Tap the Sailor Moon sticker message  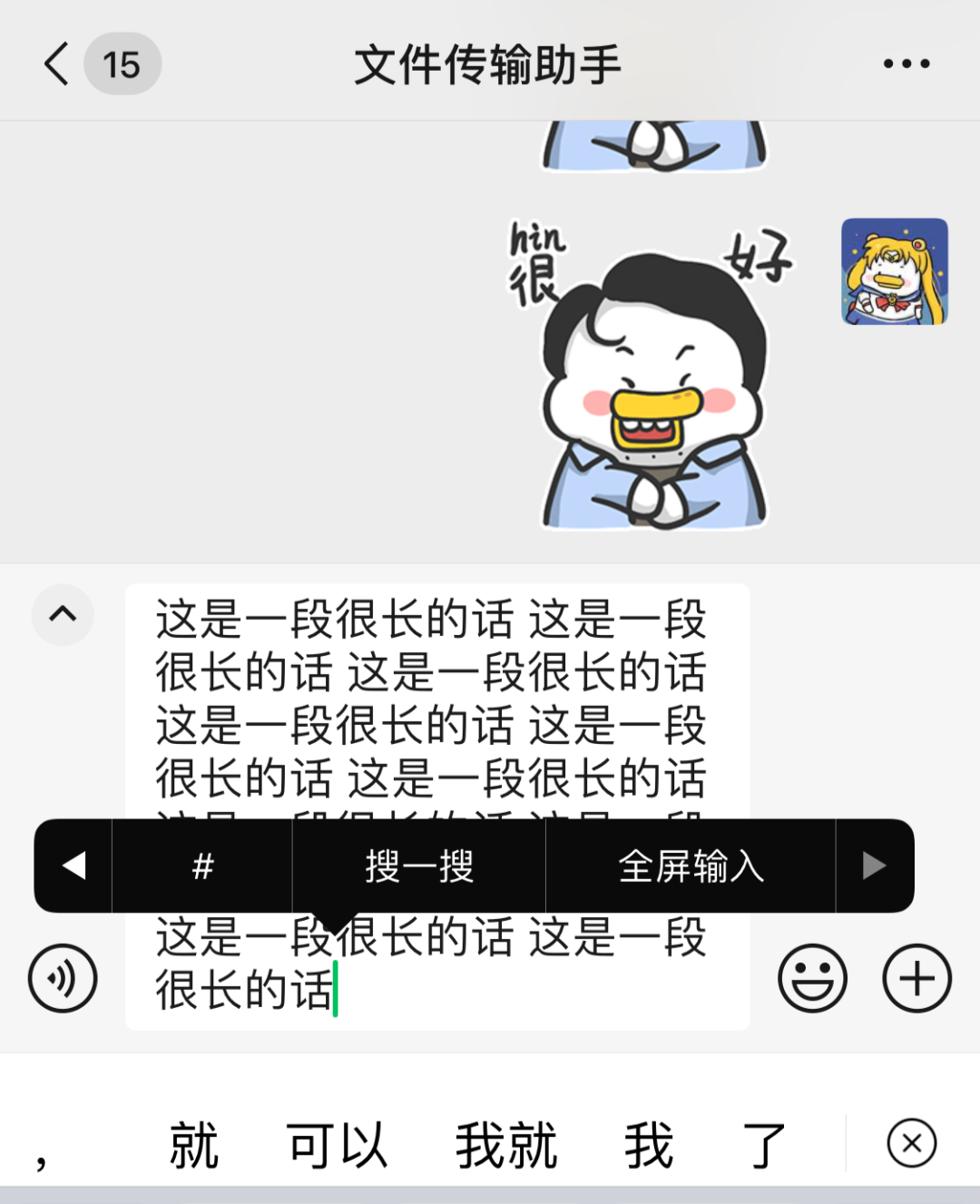pos(895,270)
